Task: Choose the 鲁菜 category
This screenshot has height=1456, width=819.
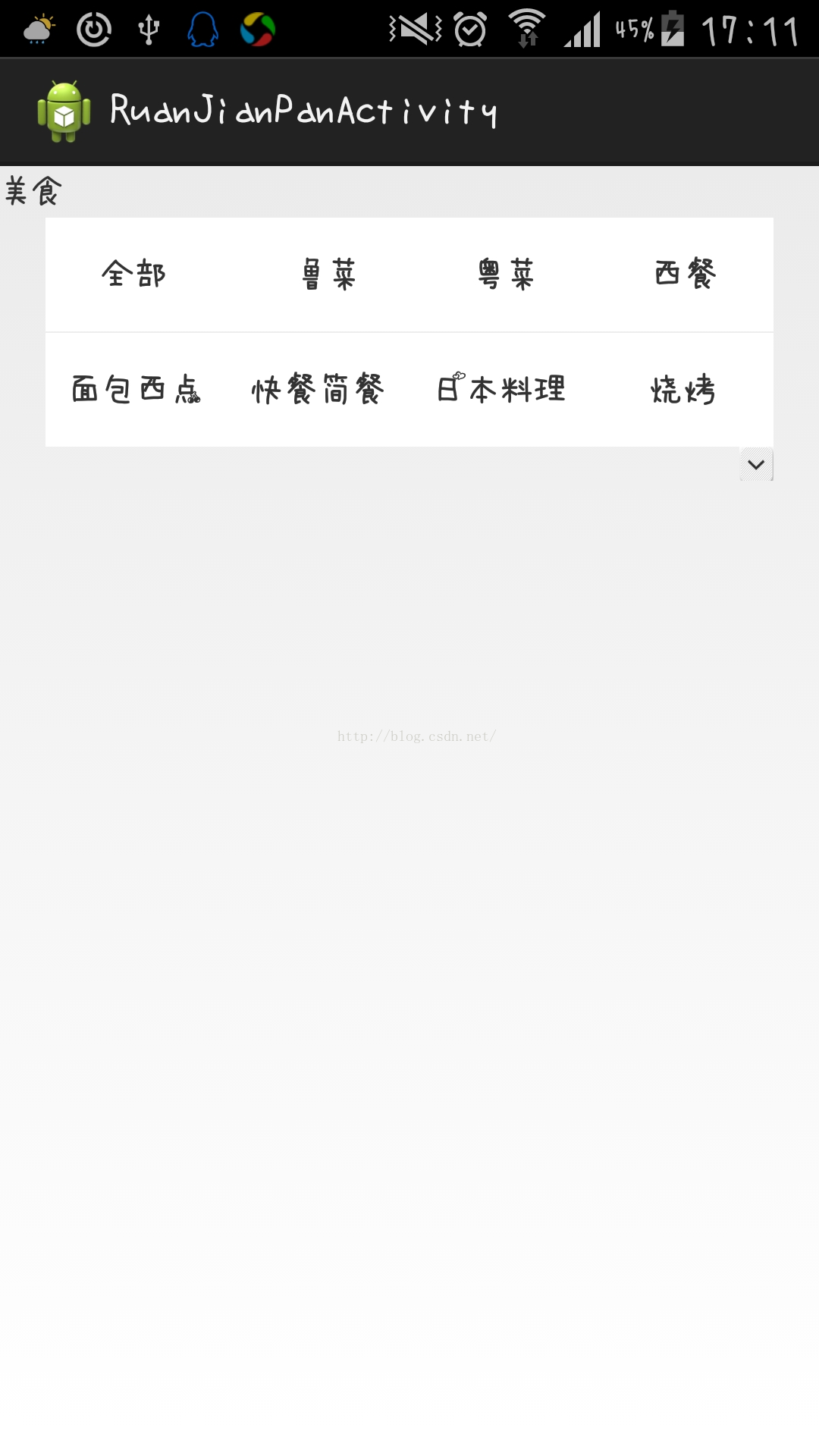Action: [328, 275]
